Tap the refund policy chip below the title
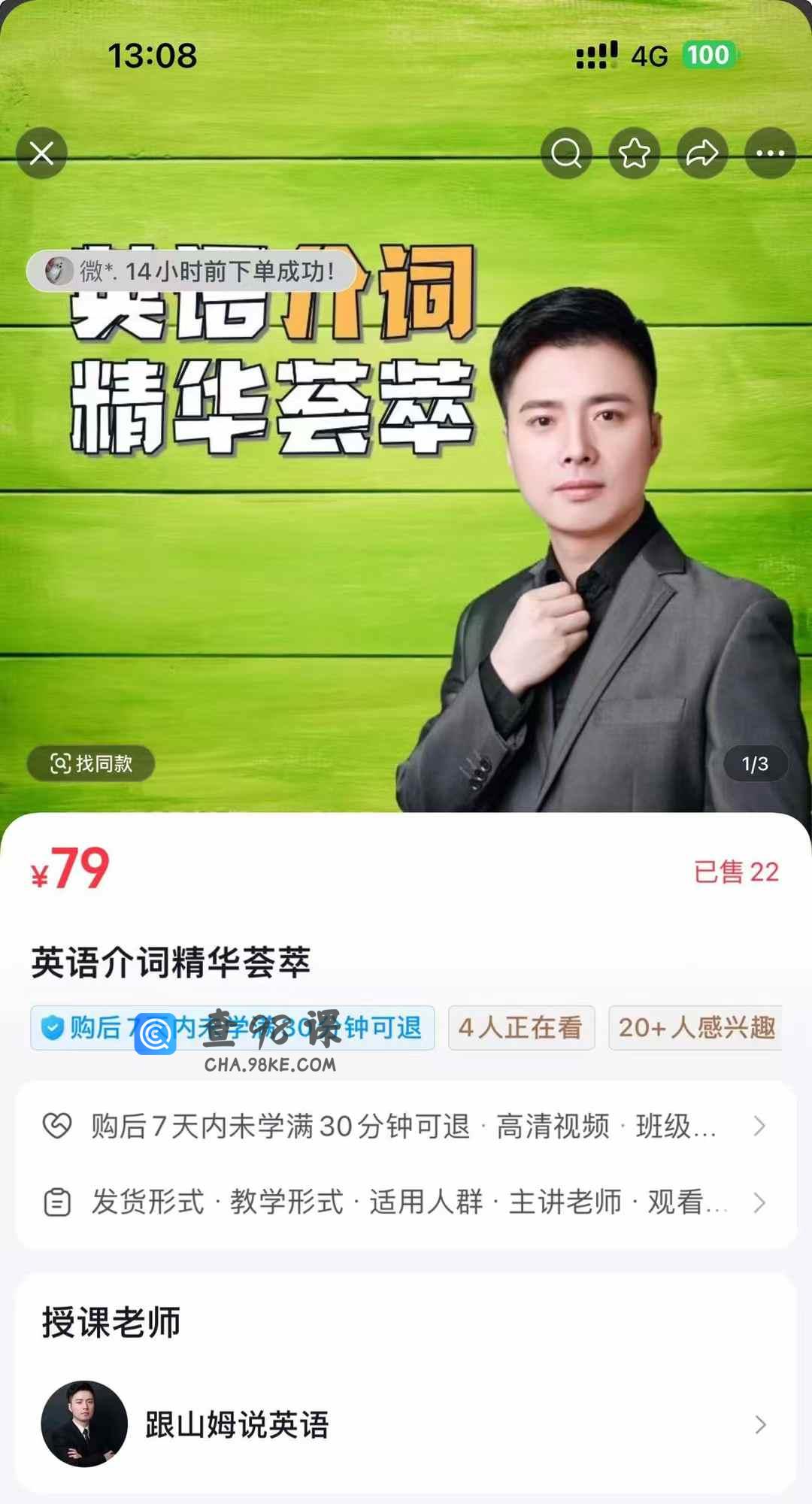812x1504 pixels. (232, 1027)
